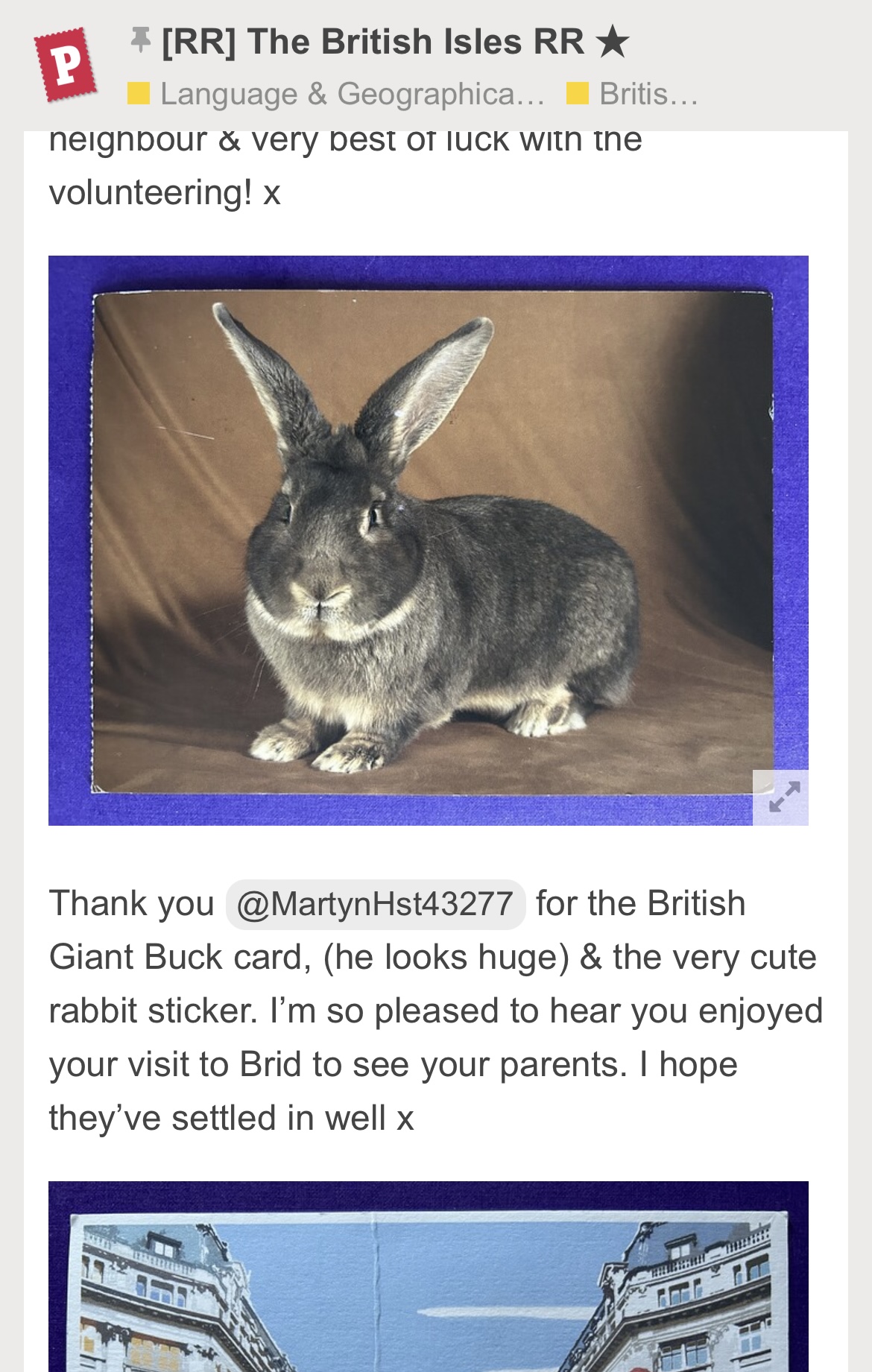Open the Postcrossing forum home logo
Image resolution: width=872 pixels, height=1372 pixels.
pyautogui.click(x=66, y=64)
